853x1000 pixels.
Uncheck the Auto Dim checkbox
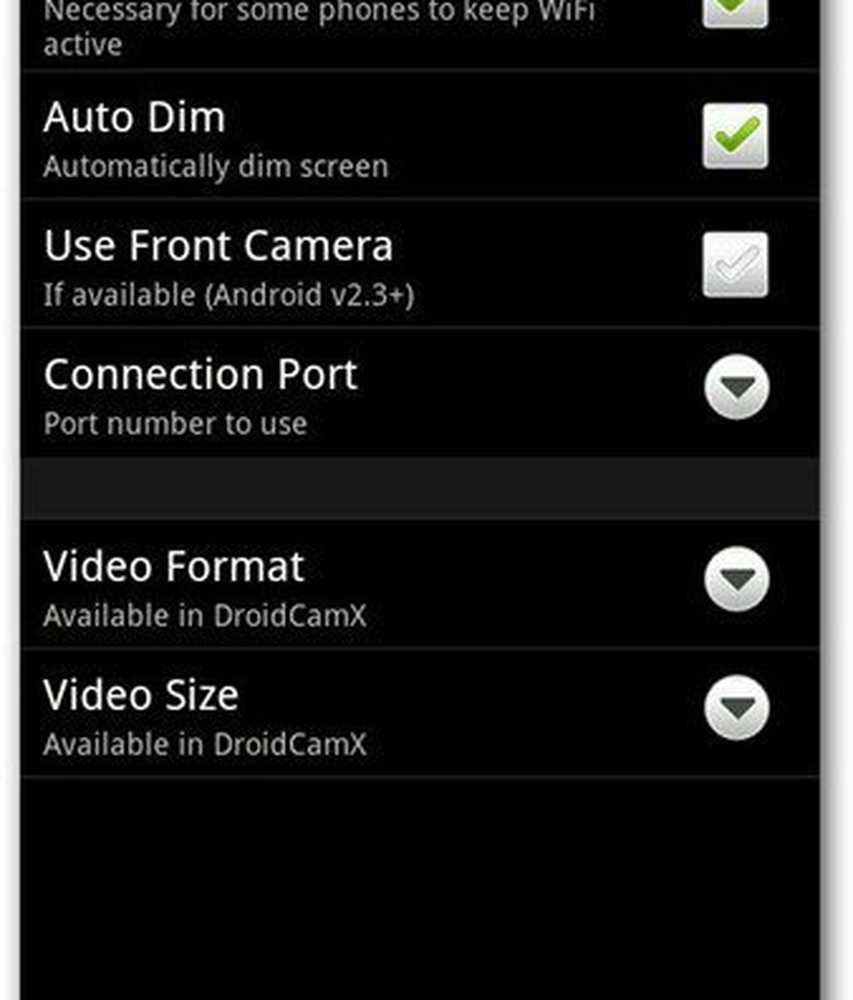735,135
